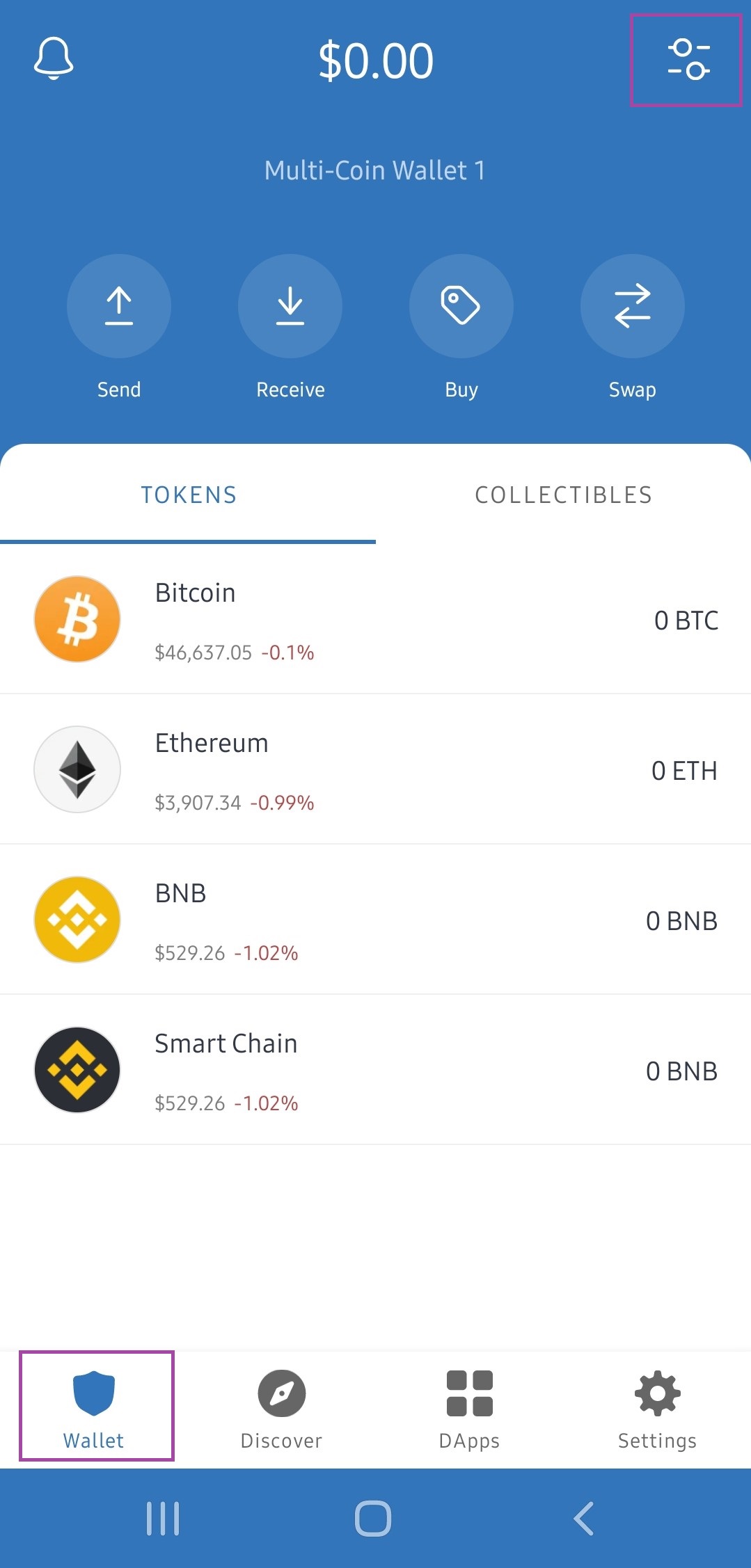Select the Bitcoin coin icon
This screenshot has width=751, height=1568.
[77, 618]
